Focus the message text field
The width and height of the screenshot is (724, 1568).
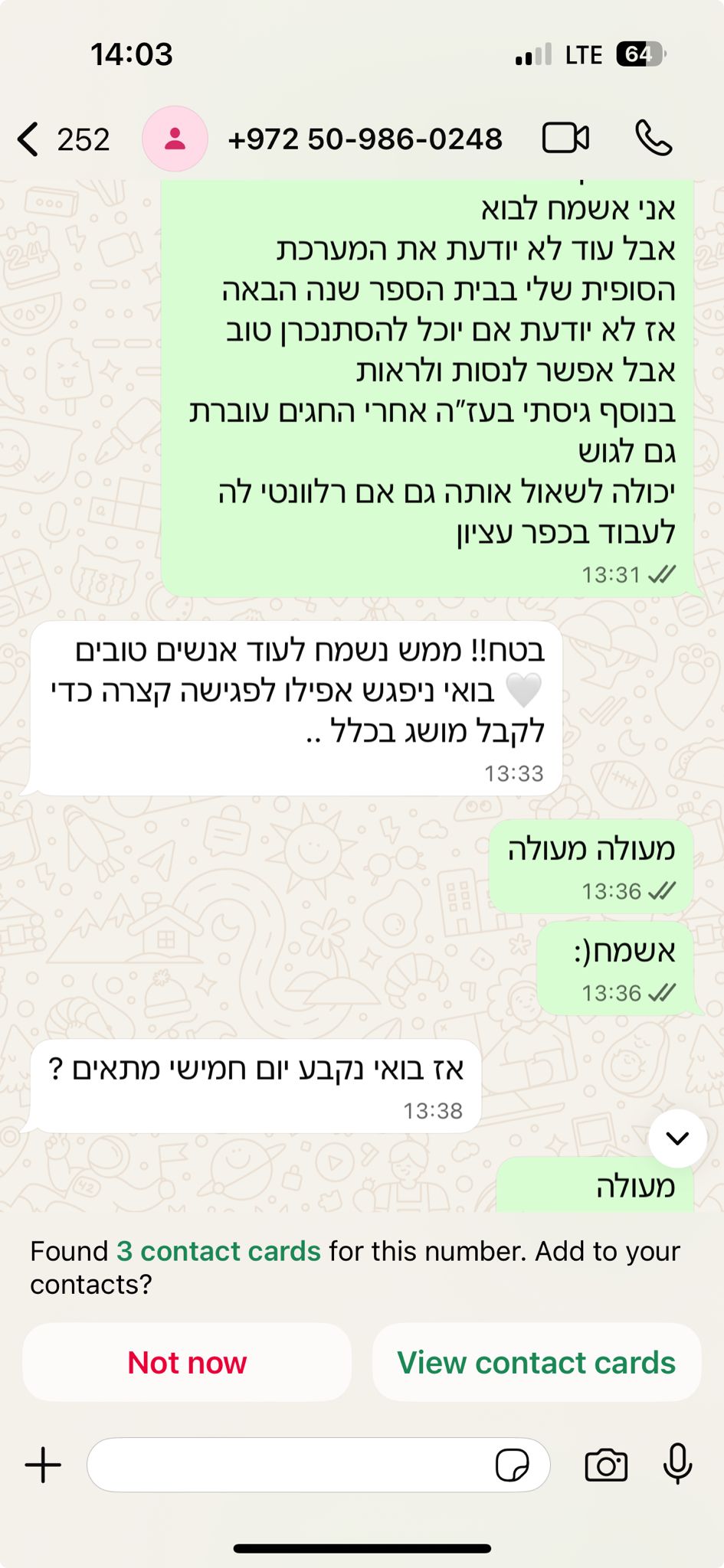(x=291, y=1465)
